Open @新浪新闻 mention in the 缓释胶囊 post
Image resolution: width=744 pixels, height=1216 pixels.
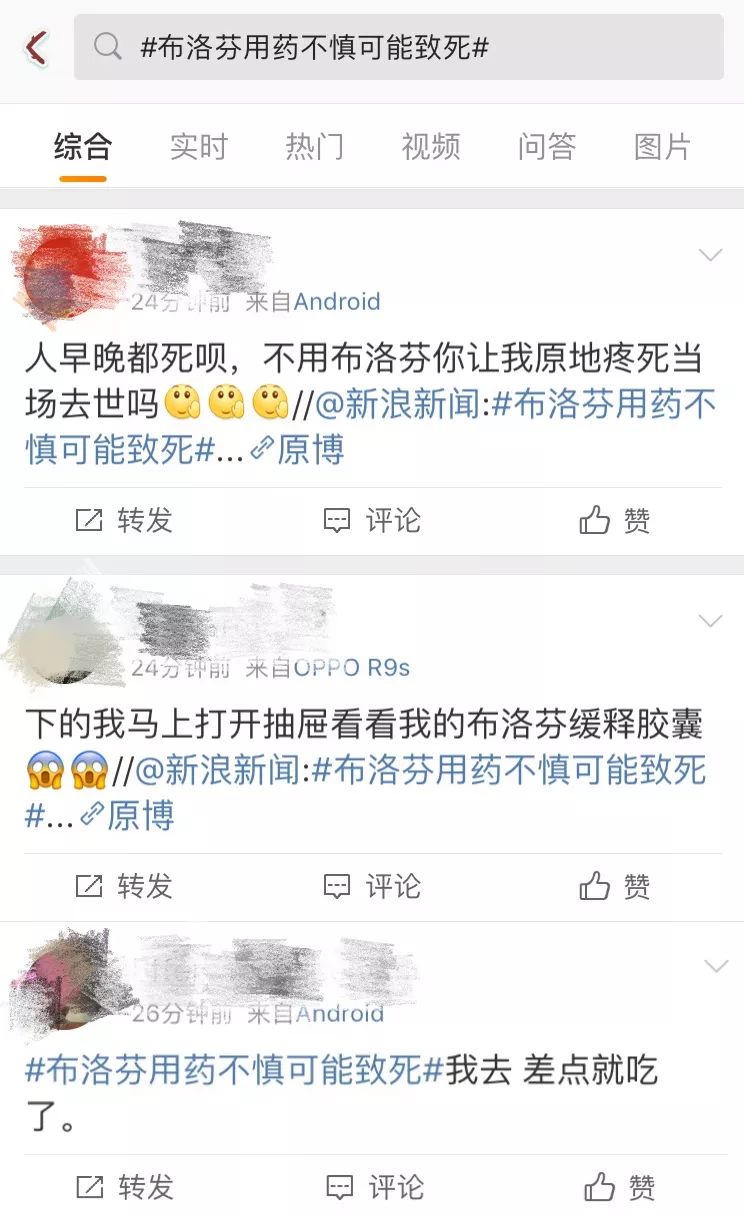(x=217, y=771)
